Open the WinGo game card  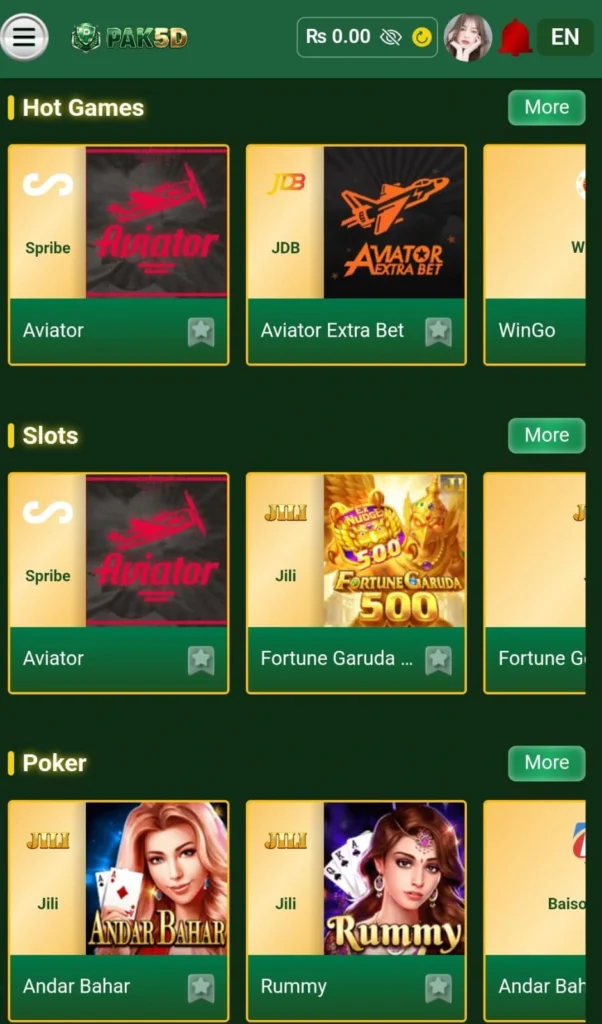click(x=534, y=255)
